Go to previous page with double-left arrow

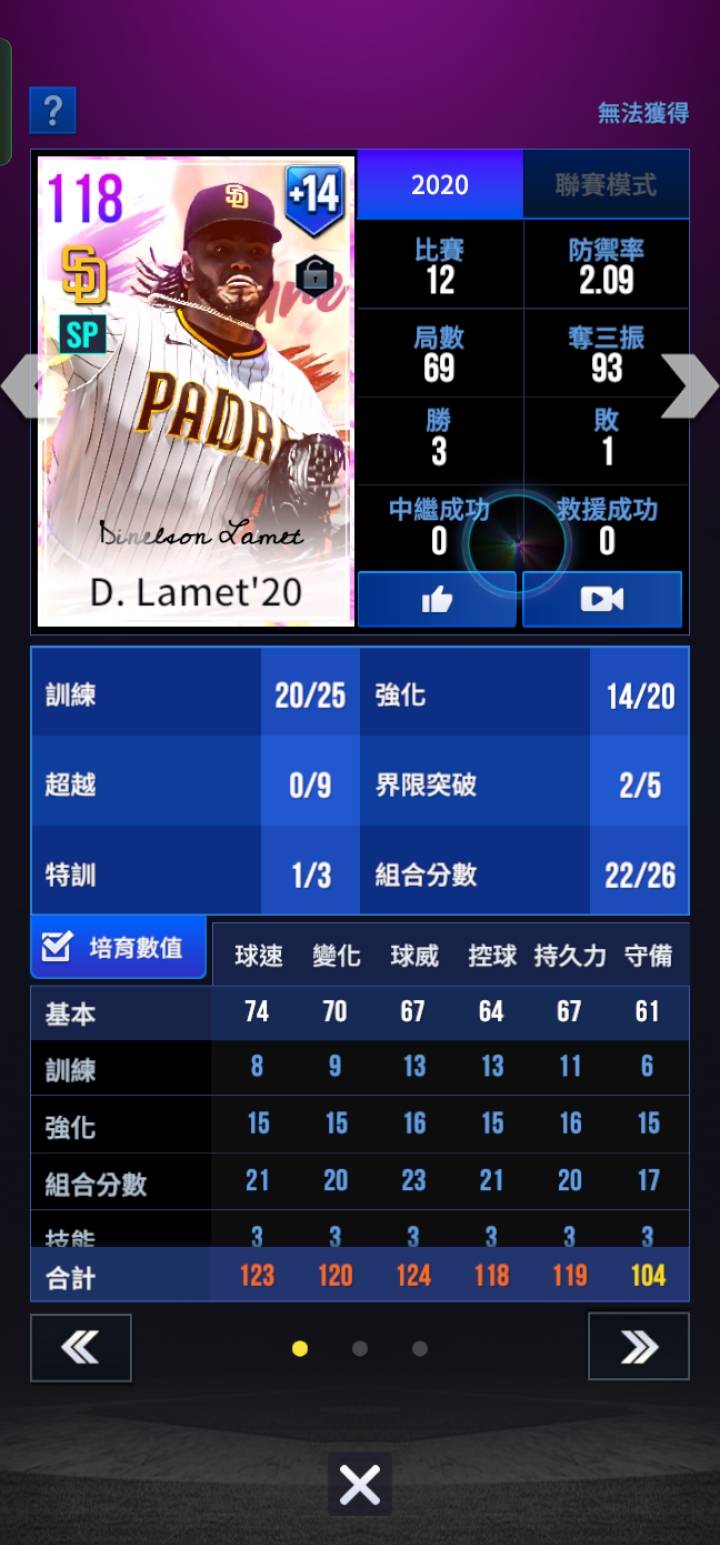(80, 1346)
